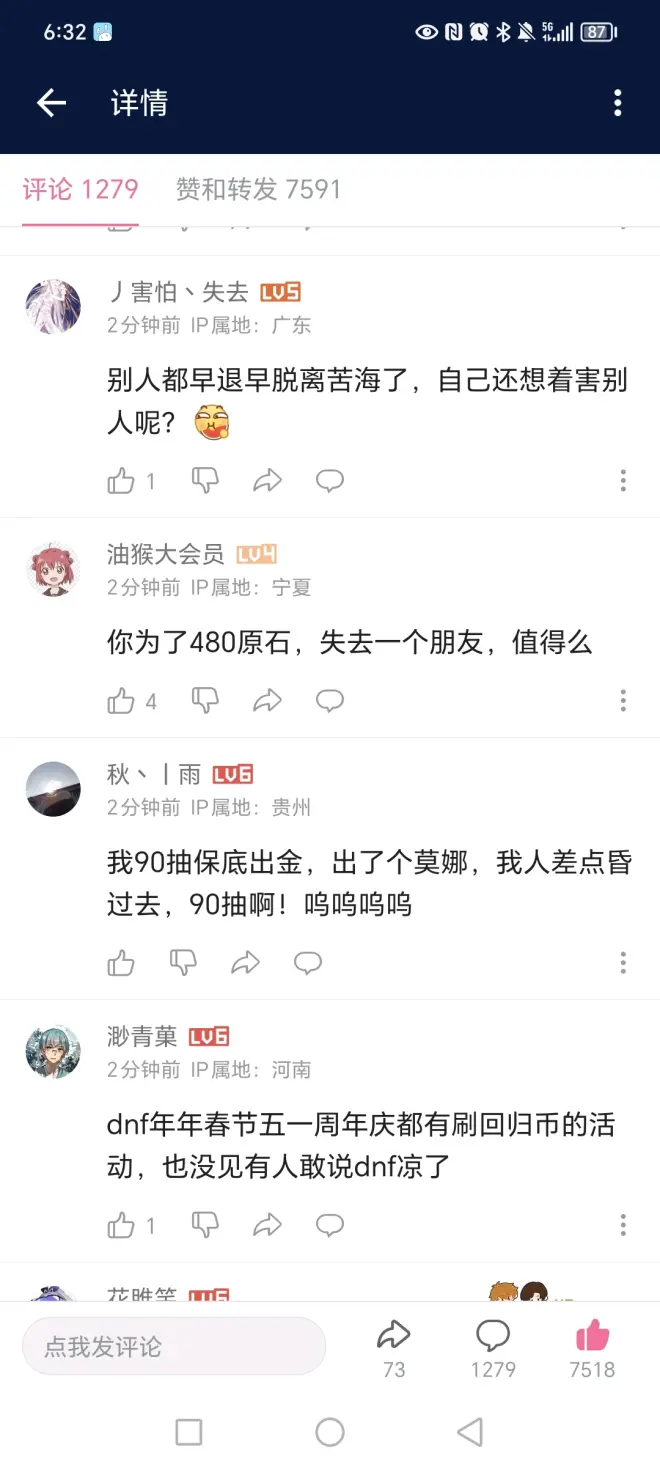The image size is (660, 1467).
Task: Reply to the comment by 渺青菓
Action: [330, 1224]
